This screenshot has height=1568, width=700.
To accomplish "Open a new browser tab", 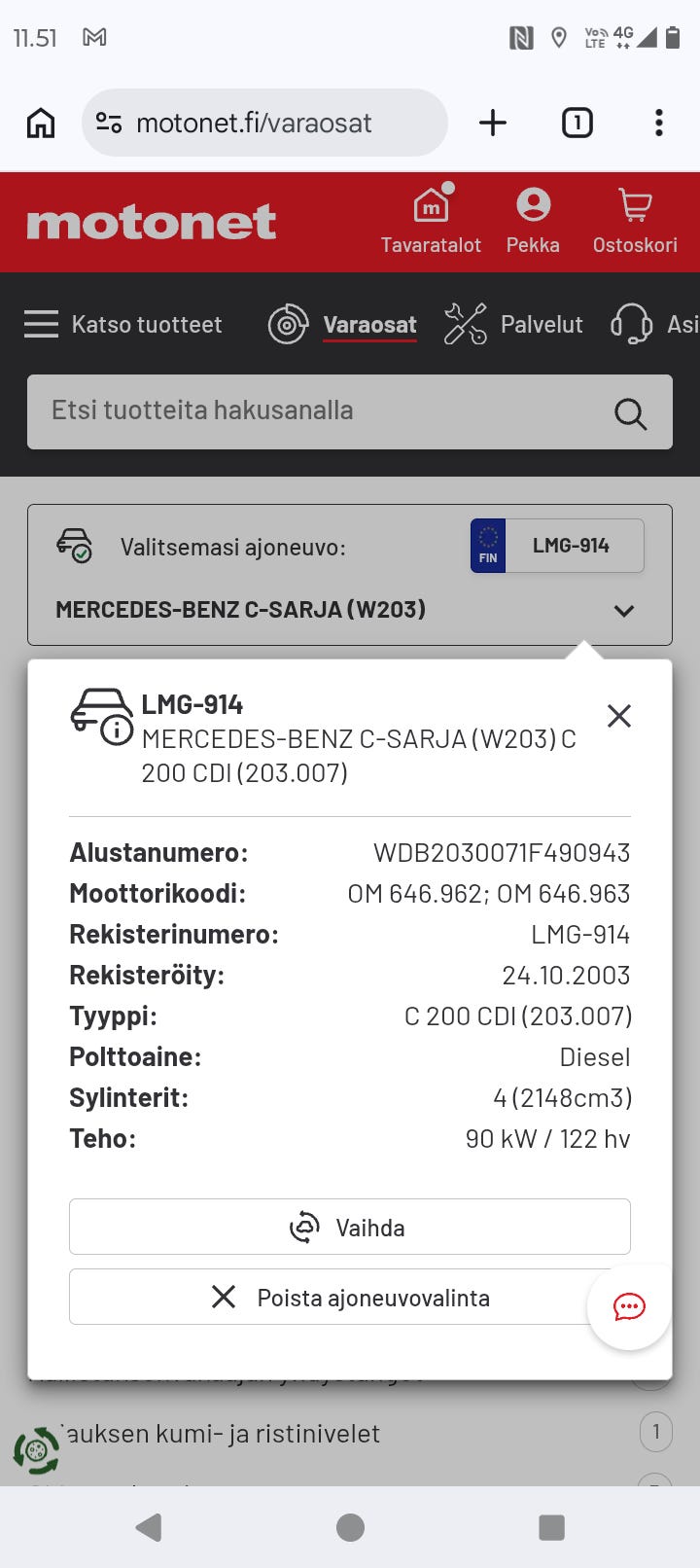I will (x=493, y=123).
